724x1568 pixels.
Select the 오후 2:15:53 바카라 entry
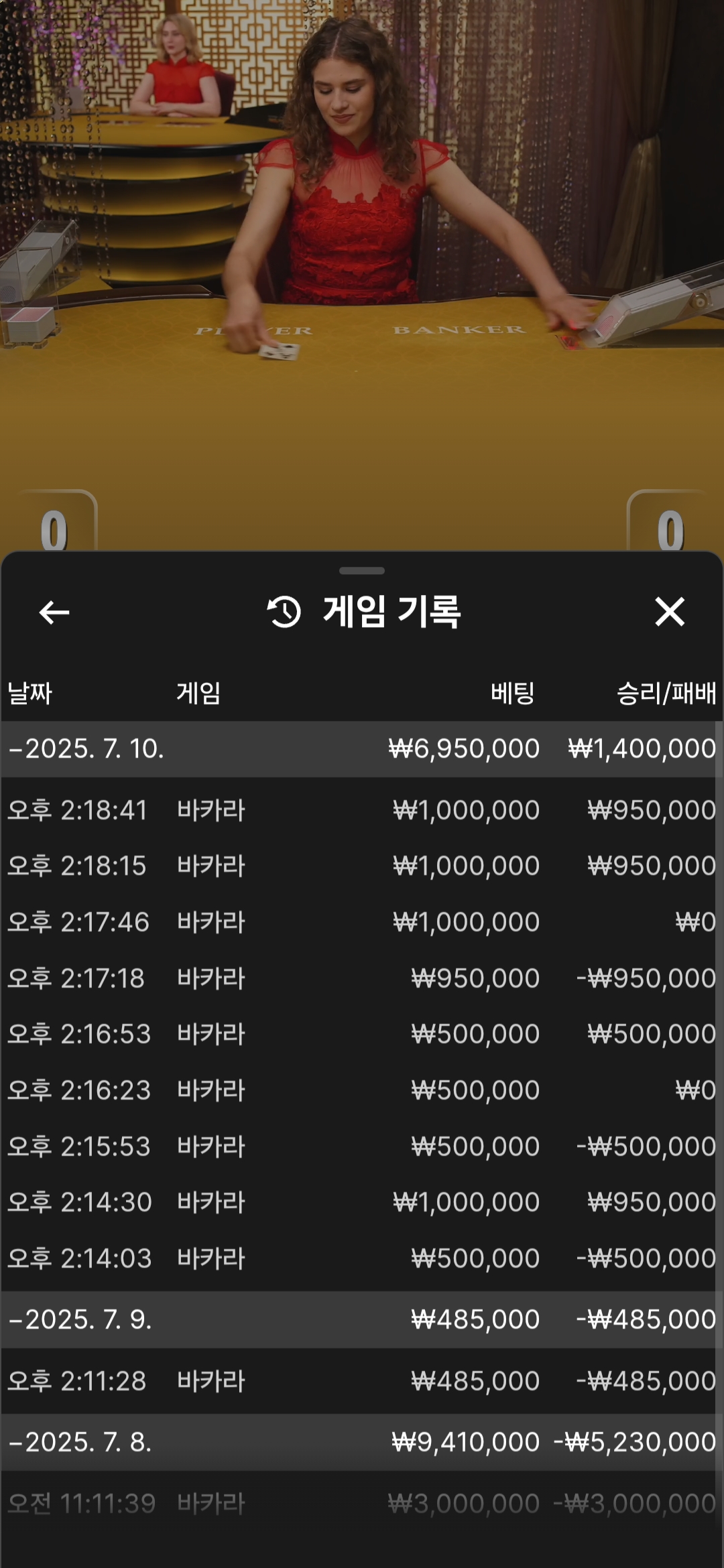pyautogui.click(x=362, y=1147)
